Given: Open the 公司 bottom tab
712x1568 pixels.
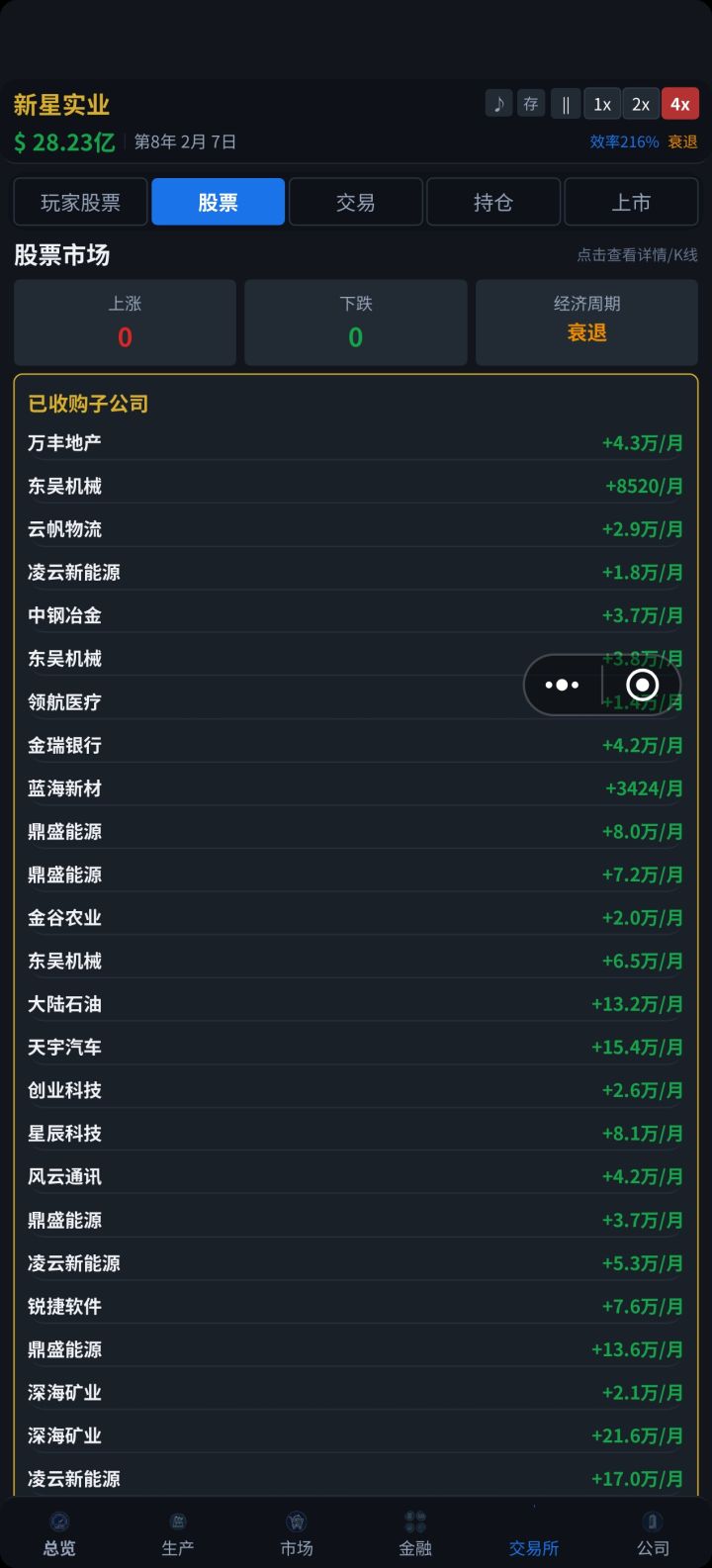Looking at the screenshot, I should tap(653, 1534).
